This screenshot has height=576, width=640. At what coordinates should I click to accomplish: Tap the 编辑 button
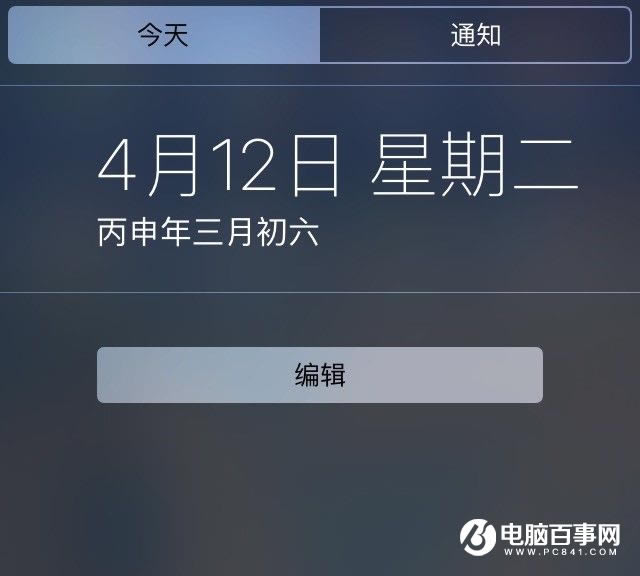click(x=320, y=375)
